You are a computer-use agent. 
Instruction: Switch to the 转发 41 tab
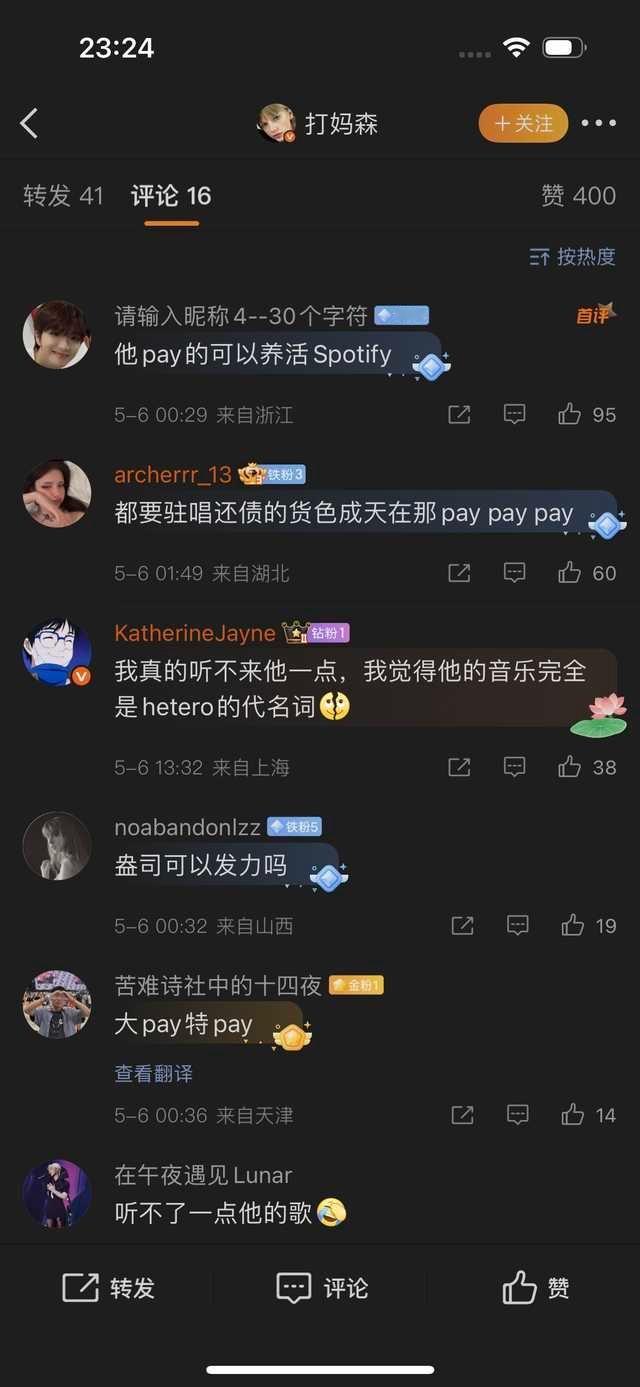tap(63, 196)
